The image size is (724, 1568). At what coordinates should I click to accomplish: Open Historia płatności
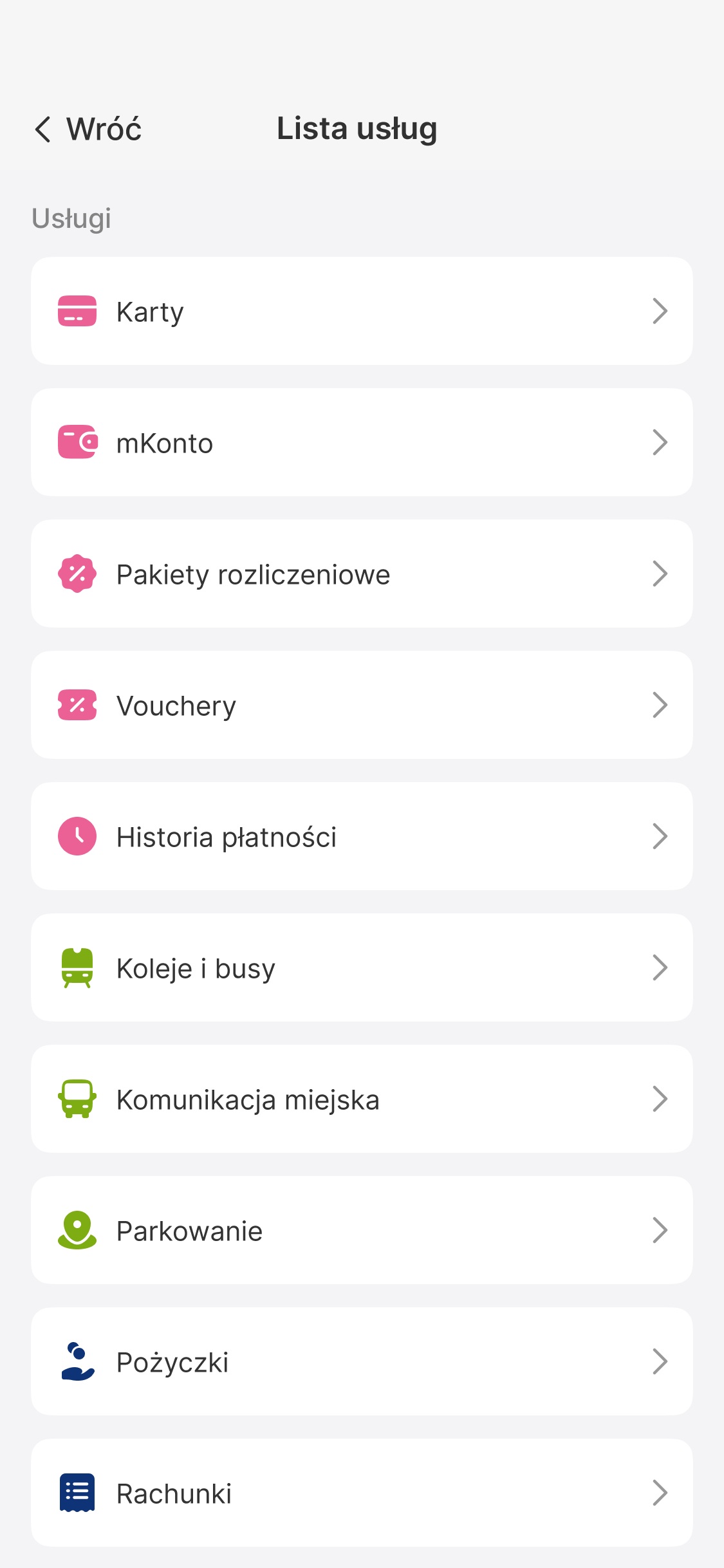(362, 837)
